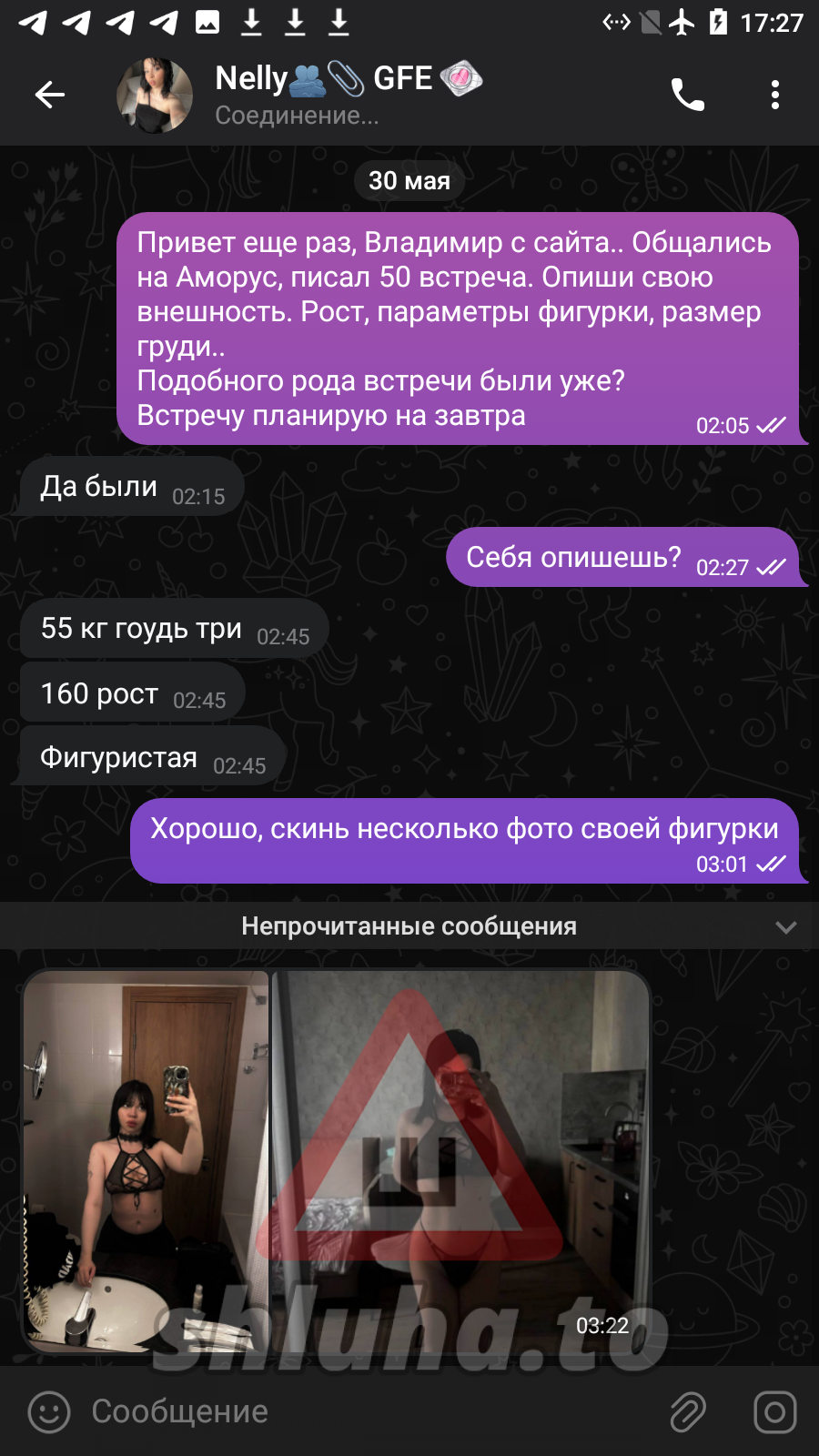Open the bathroom mirror selfie photo

[147, 1161]
